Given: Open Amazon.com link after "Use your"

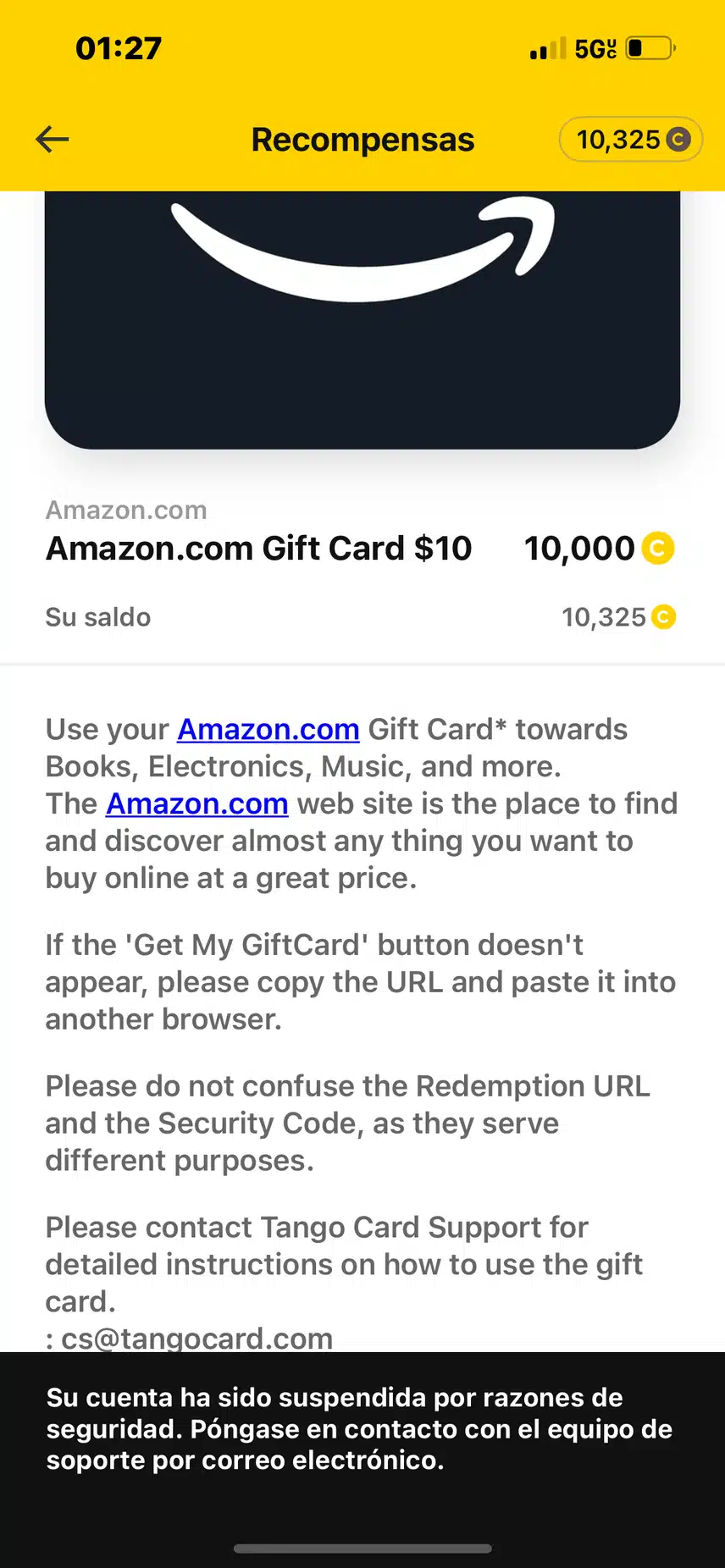Looking at the screenshot, I should 268,729.
